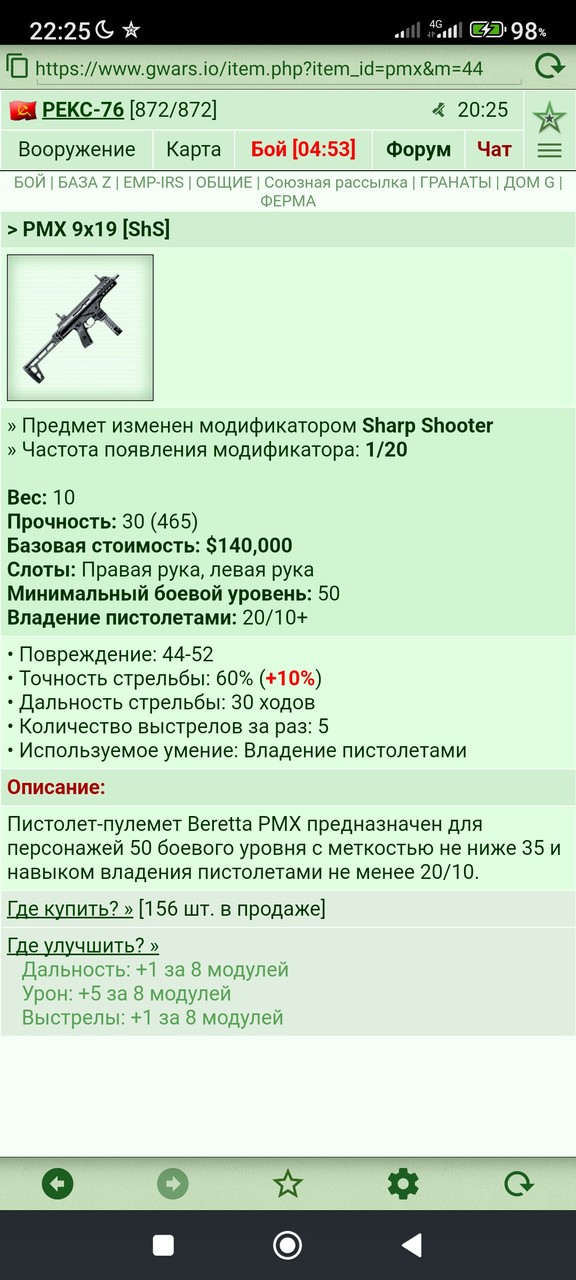This screenshot has height=1280, width=576.
Task: Open the hamburger menu
Action: pyautogui.click(x=549, y=151)
